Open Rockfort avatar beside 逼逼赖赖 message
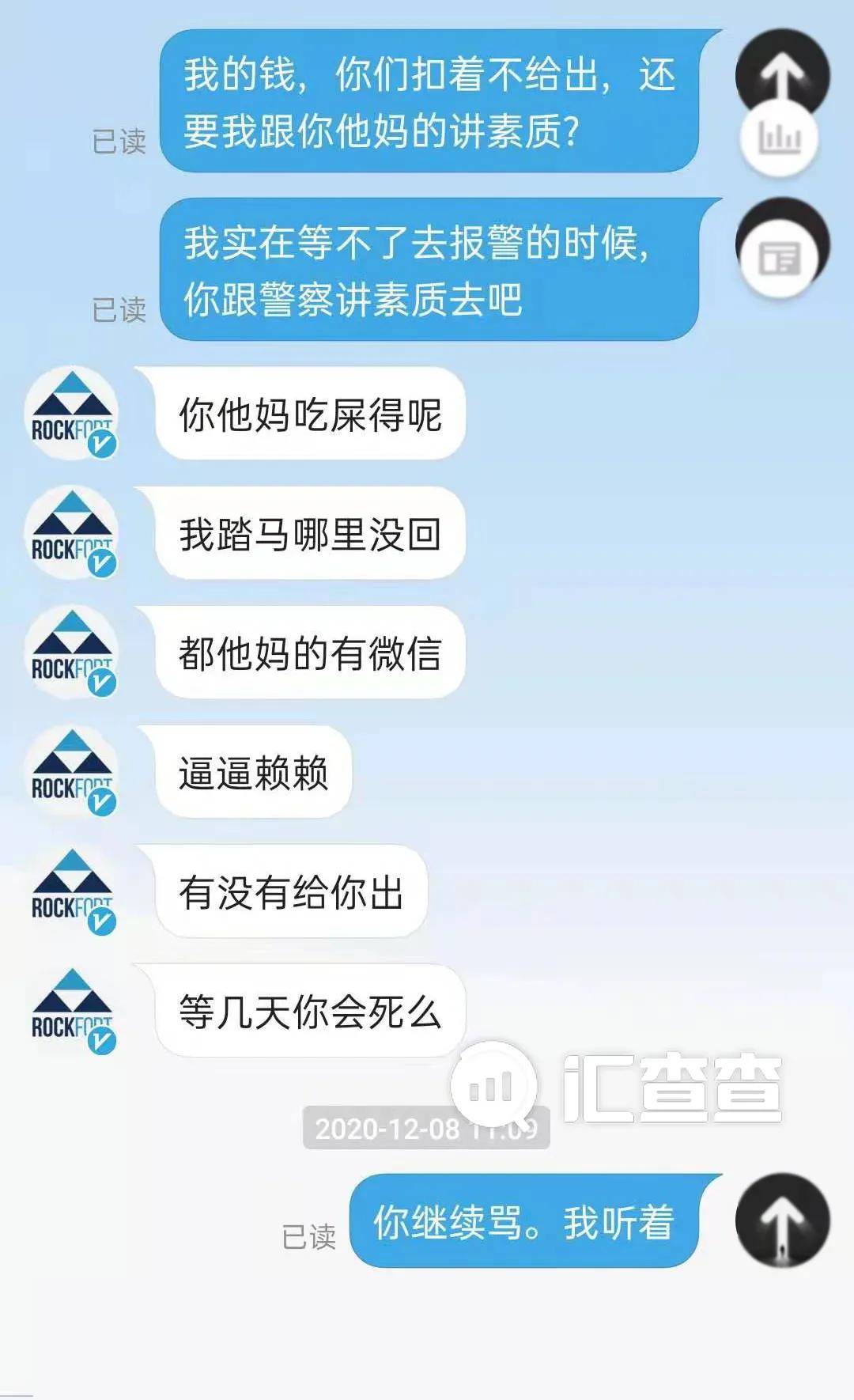The height and width of the screenshot is (1400, 854). [71, 773]
